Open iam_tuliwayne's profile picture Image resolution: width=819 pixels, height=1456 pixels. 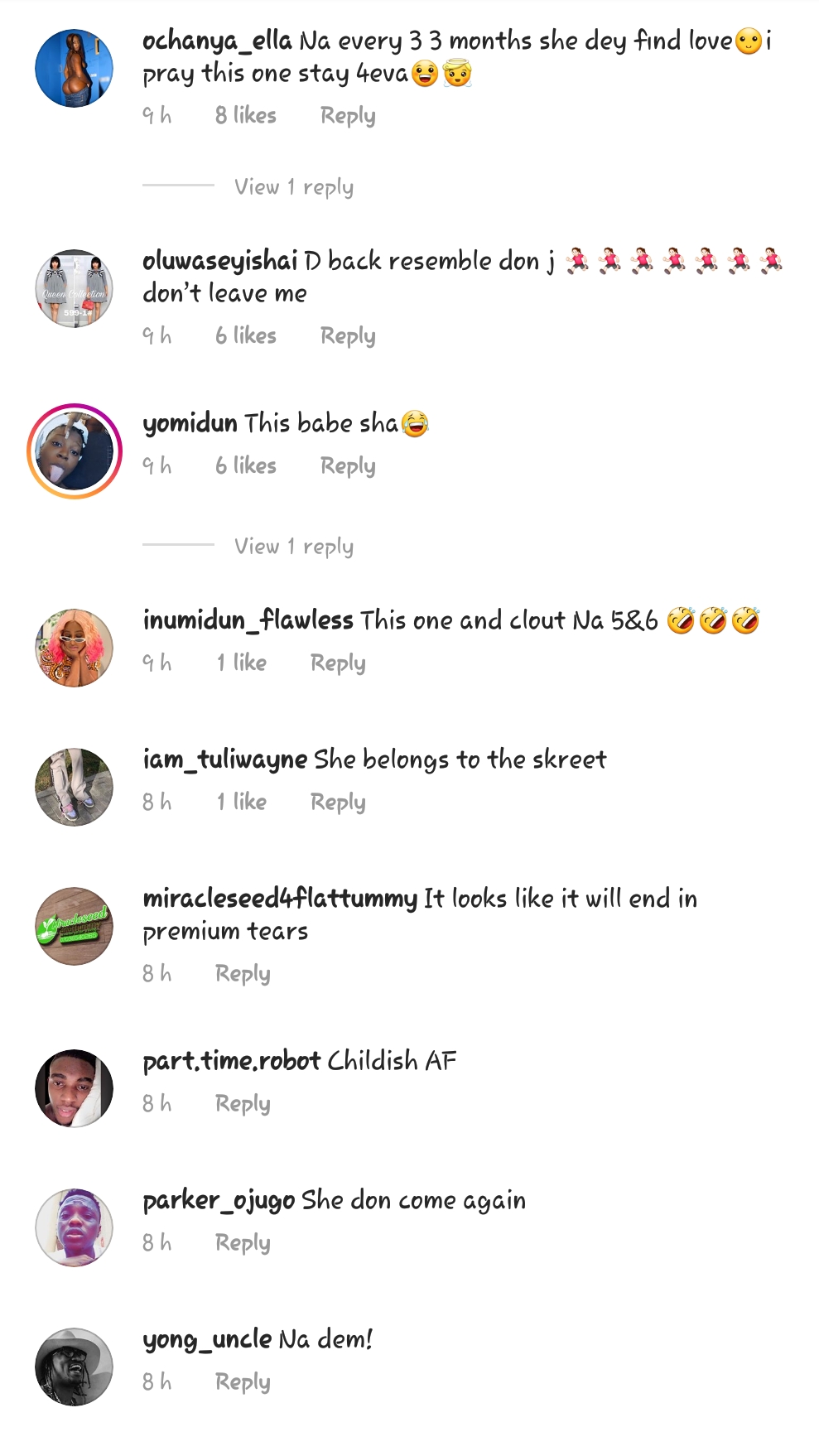(75, 788)
